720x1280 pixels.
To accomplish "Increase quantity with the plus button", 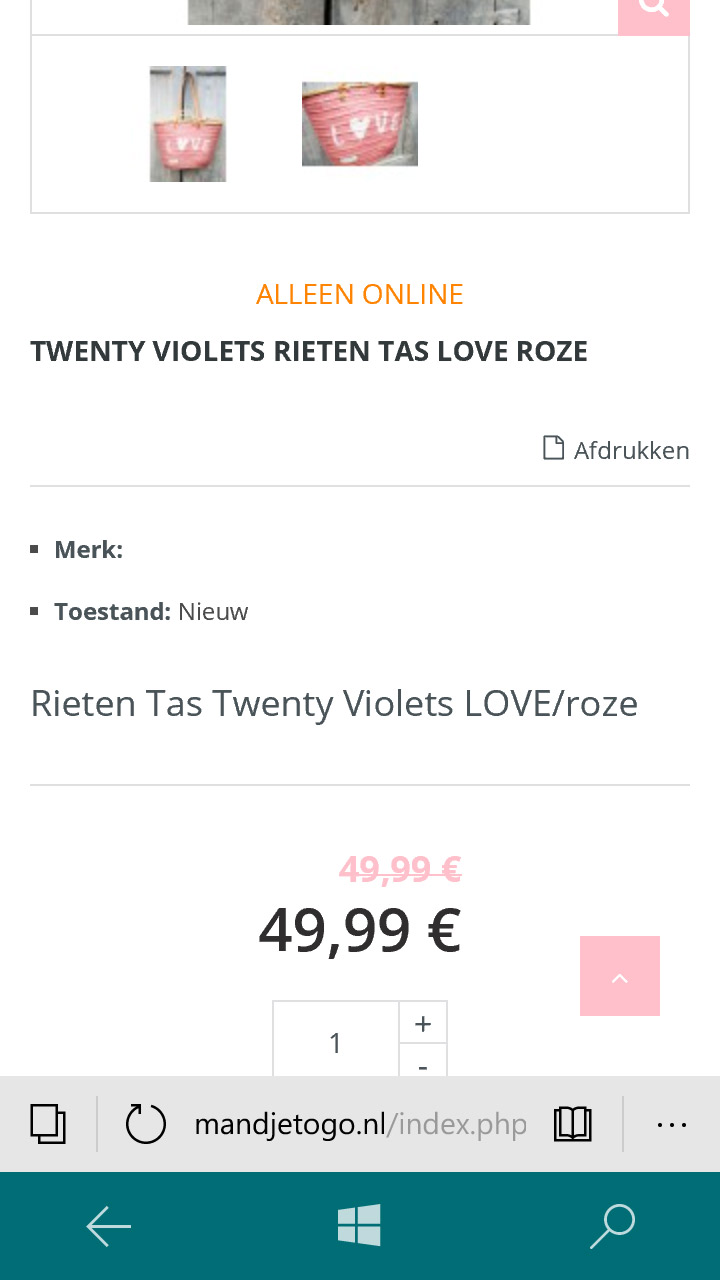I will point(423,1023).
